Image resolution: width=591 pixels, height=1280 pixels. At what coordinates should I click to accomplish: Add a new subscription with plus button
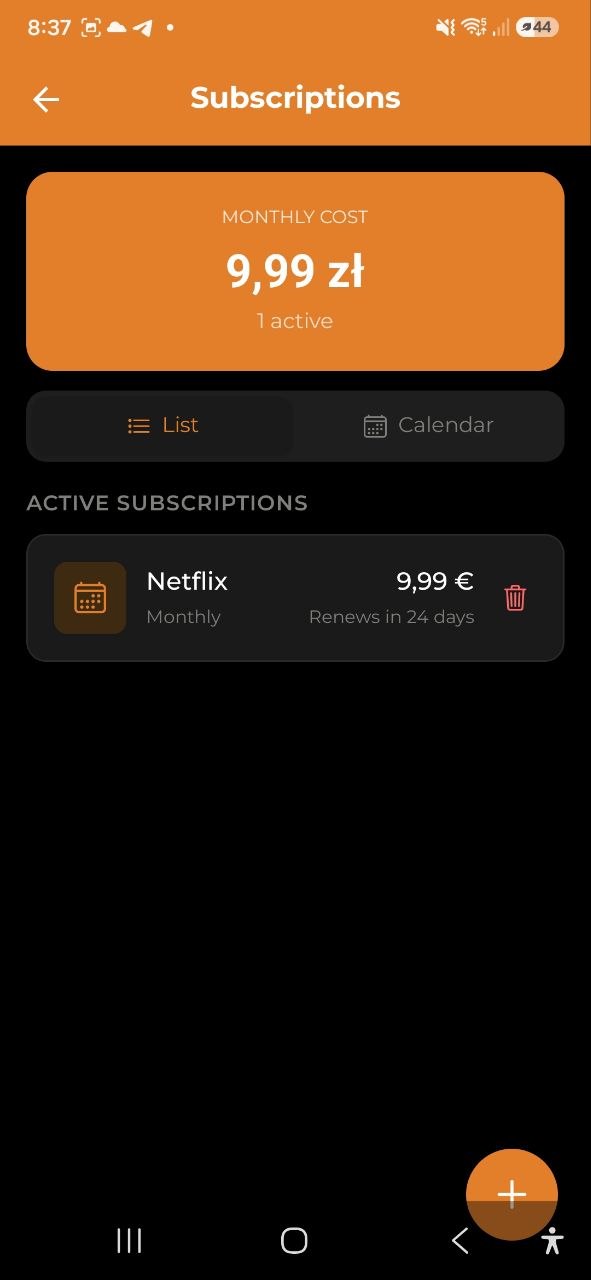[512, 1194]
